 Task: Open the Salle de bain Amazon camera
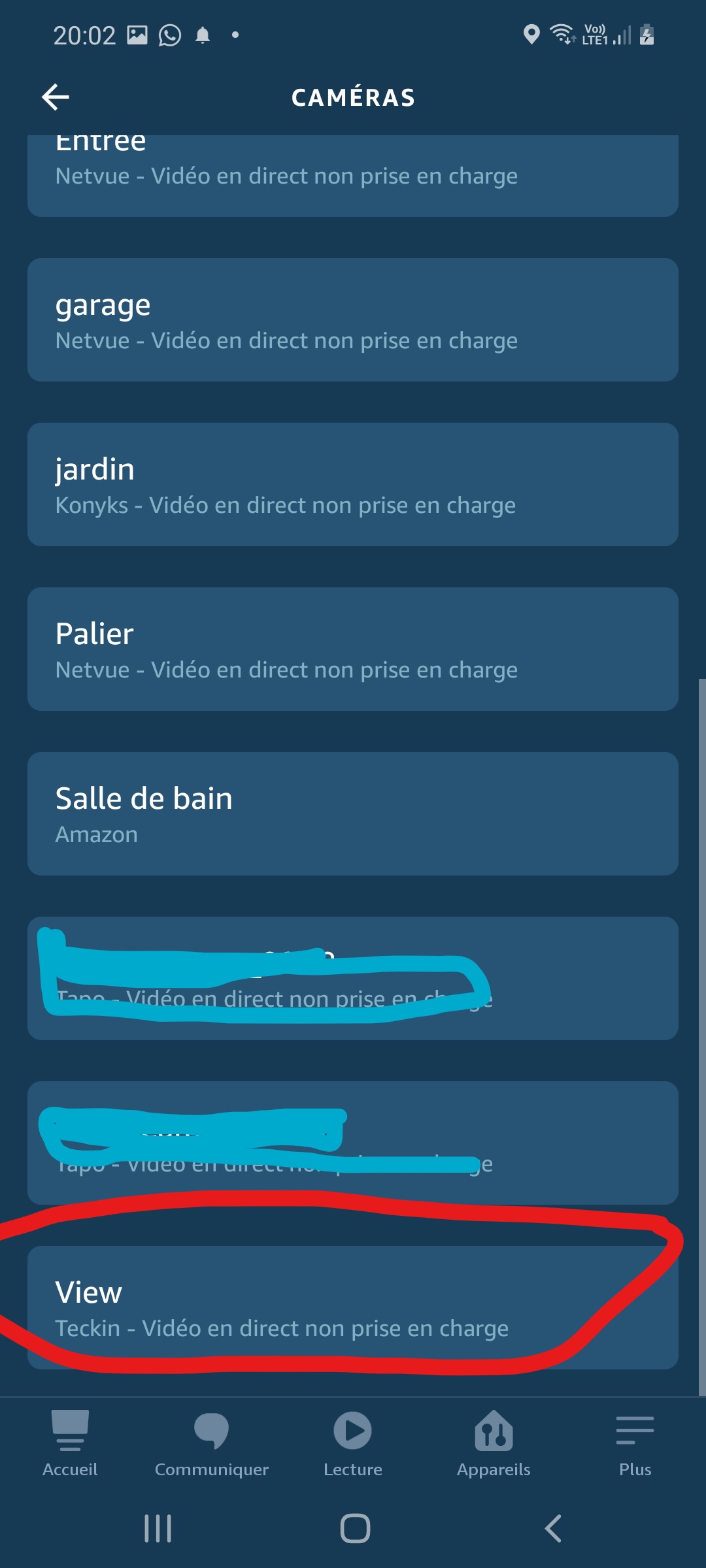point(353,813)
